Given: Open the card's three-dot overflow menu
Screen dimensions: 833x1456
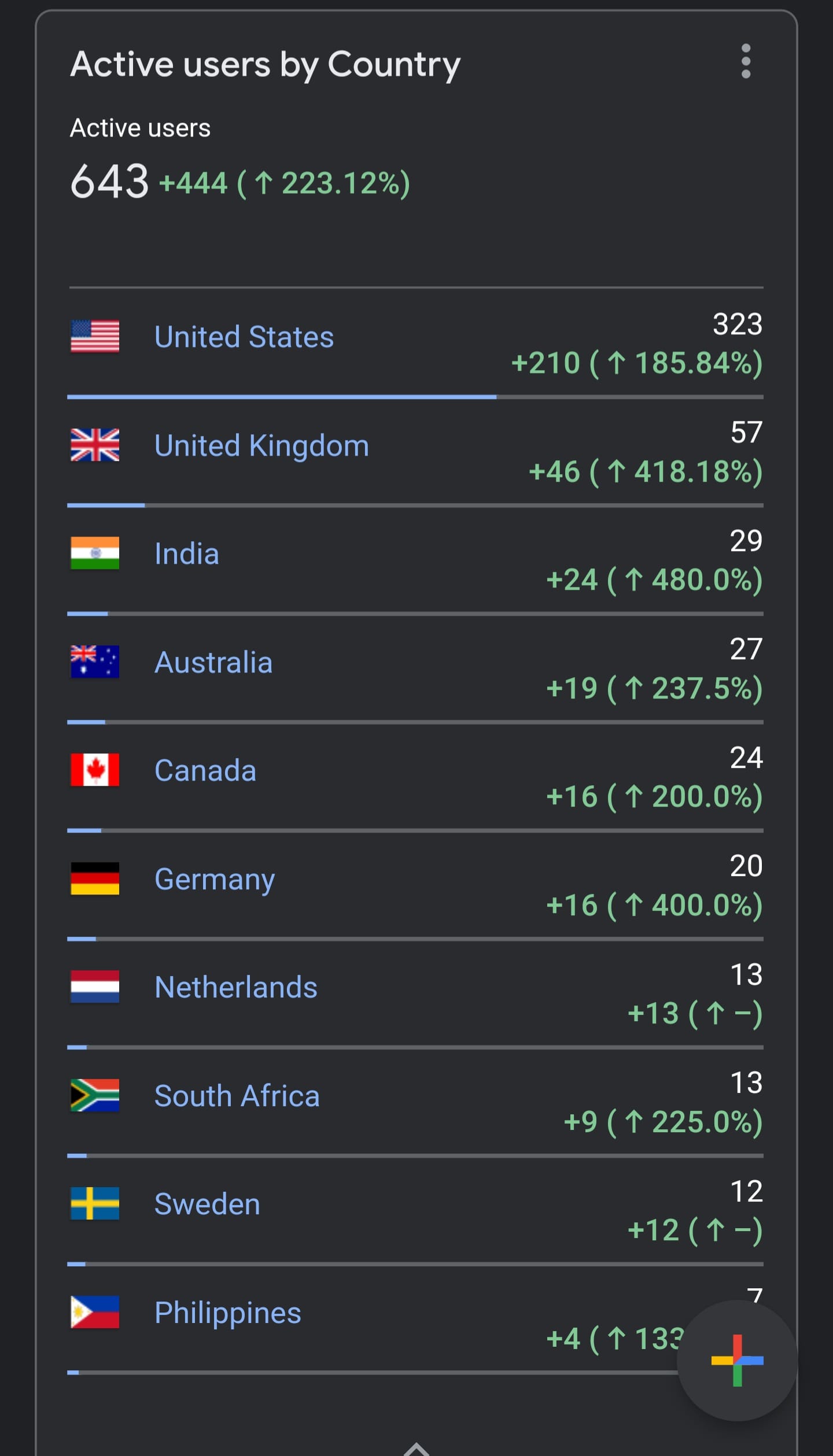Looking at the screenshot, I should pyautogui.click(x=746, y=61).
